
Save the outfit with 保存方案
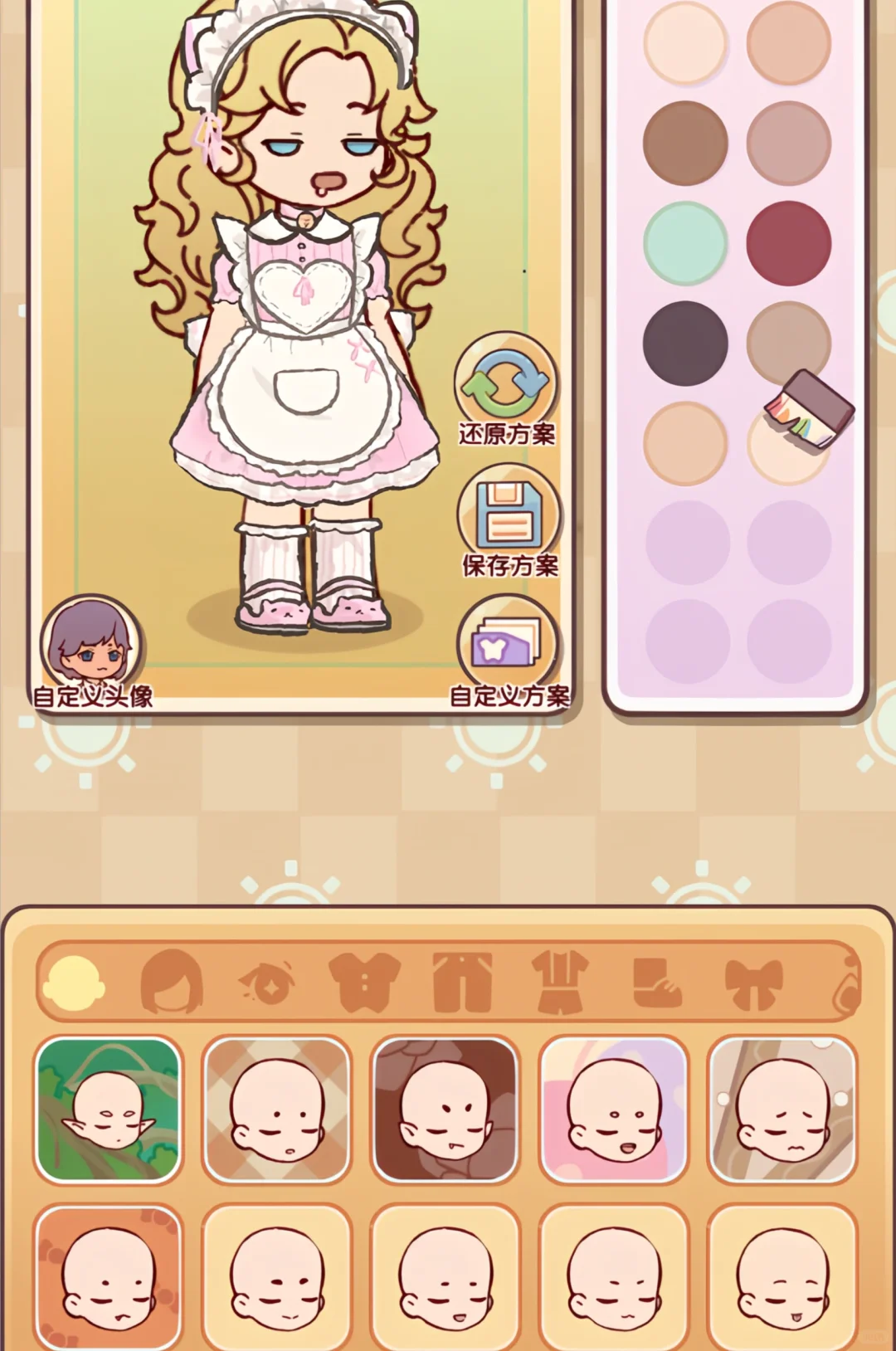[509, 520]
